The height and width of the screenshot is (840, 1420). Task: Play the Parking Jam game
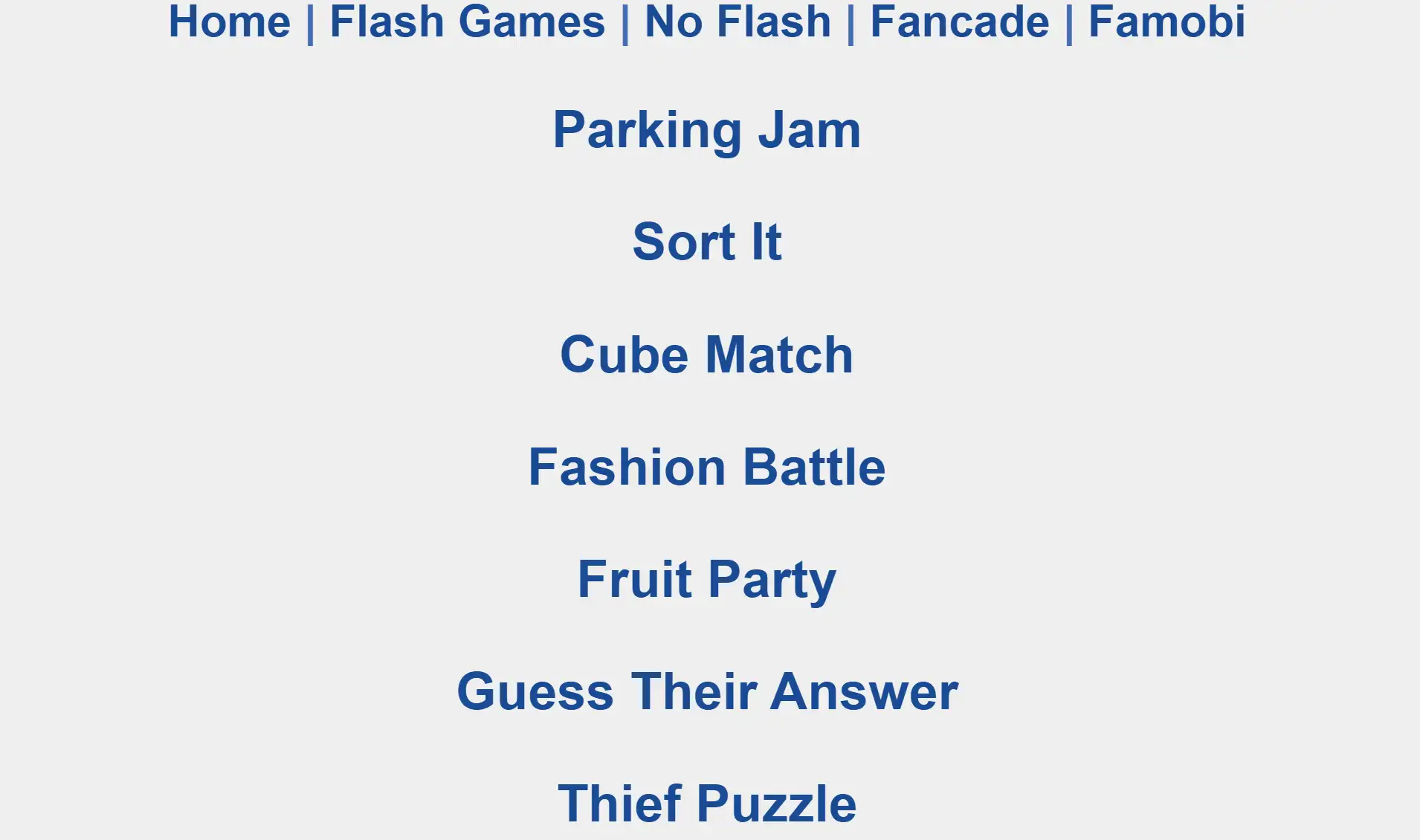[706, 130]
